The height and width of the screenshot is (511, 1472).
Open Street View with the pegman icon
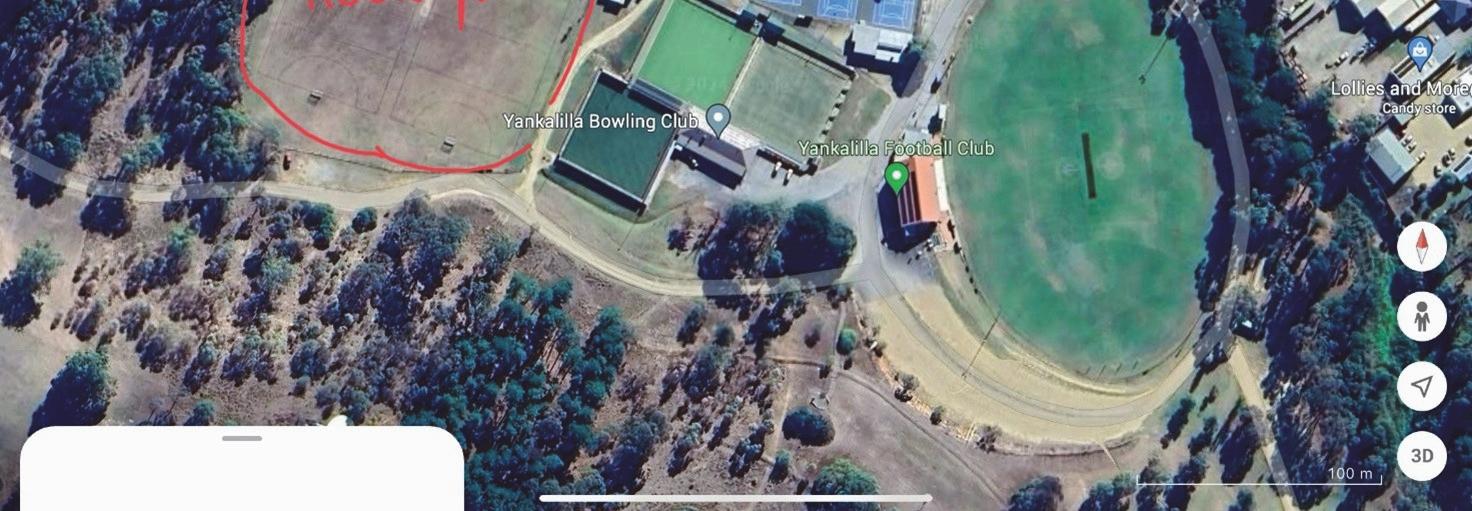(1421, 318)
